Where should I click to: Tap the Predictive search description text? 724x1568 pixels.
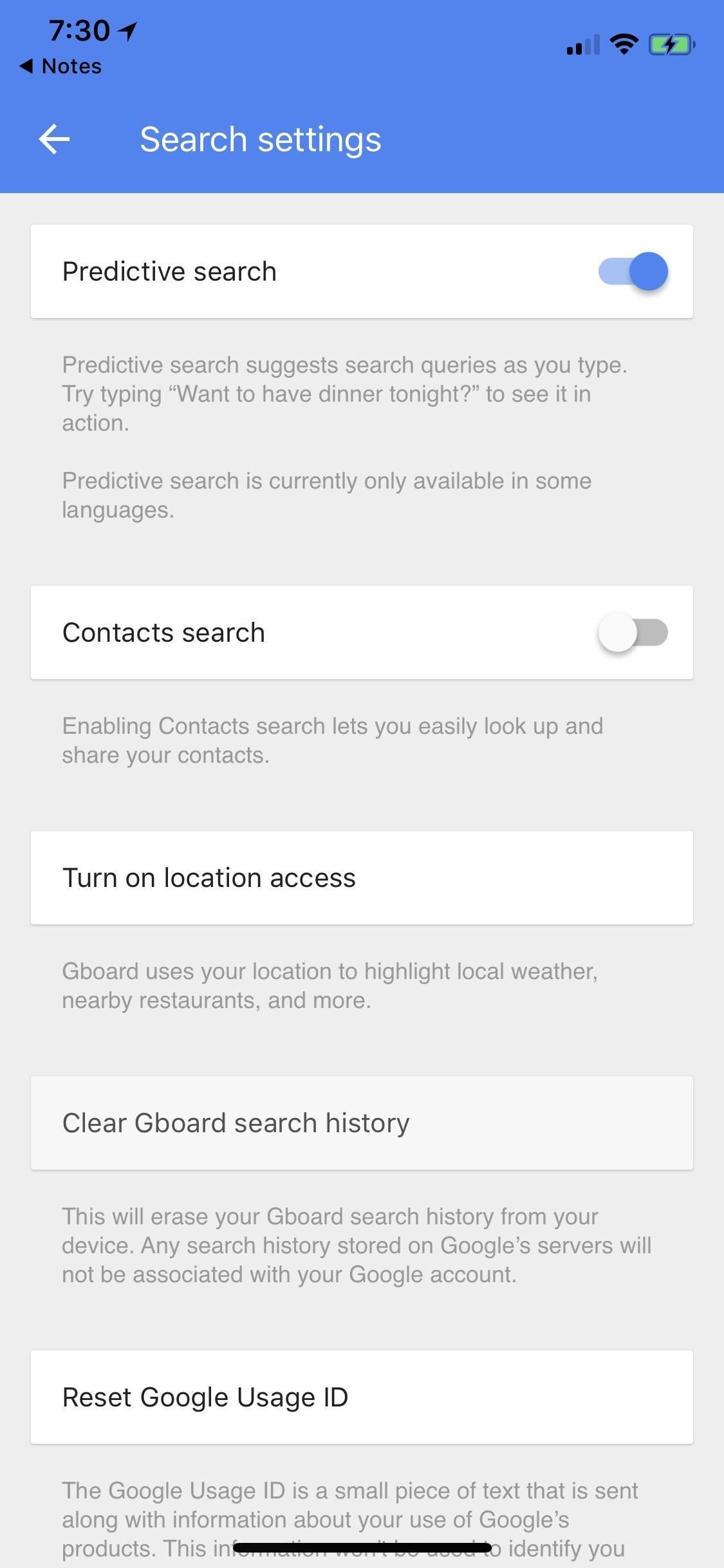344,394
